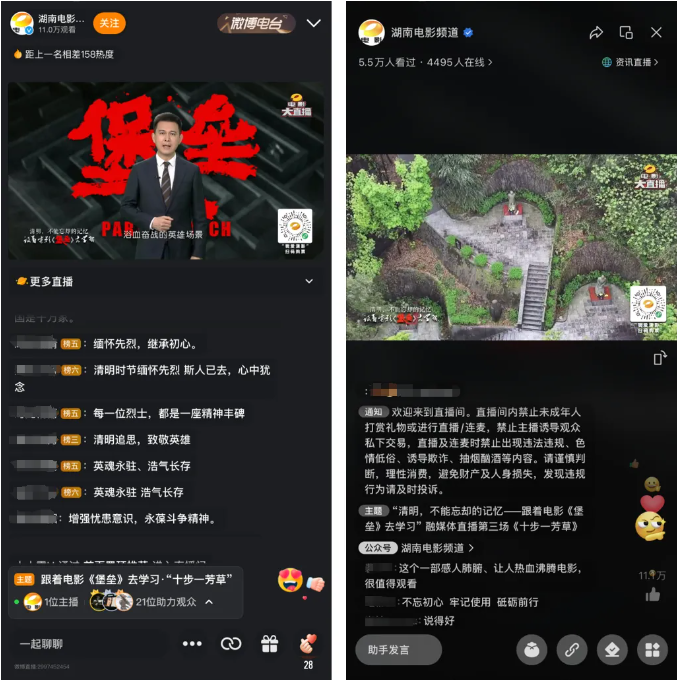Open the 微博电台 button
Viewport: 677px width, 680px height.
[x=256, y=23]
